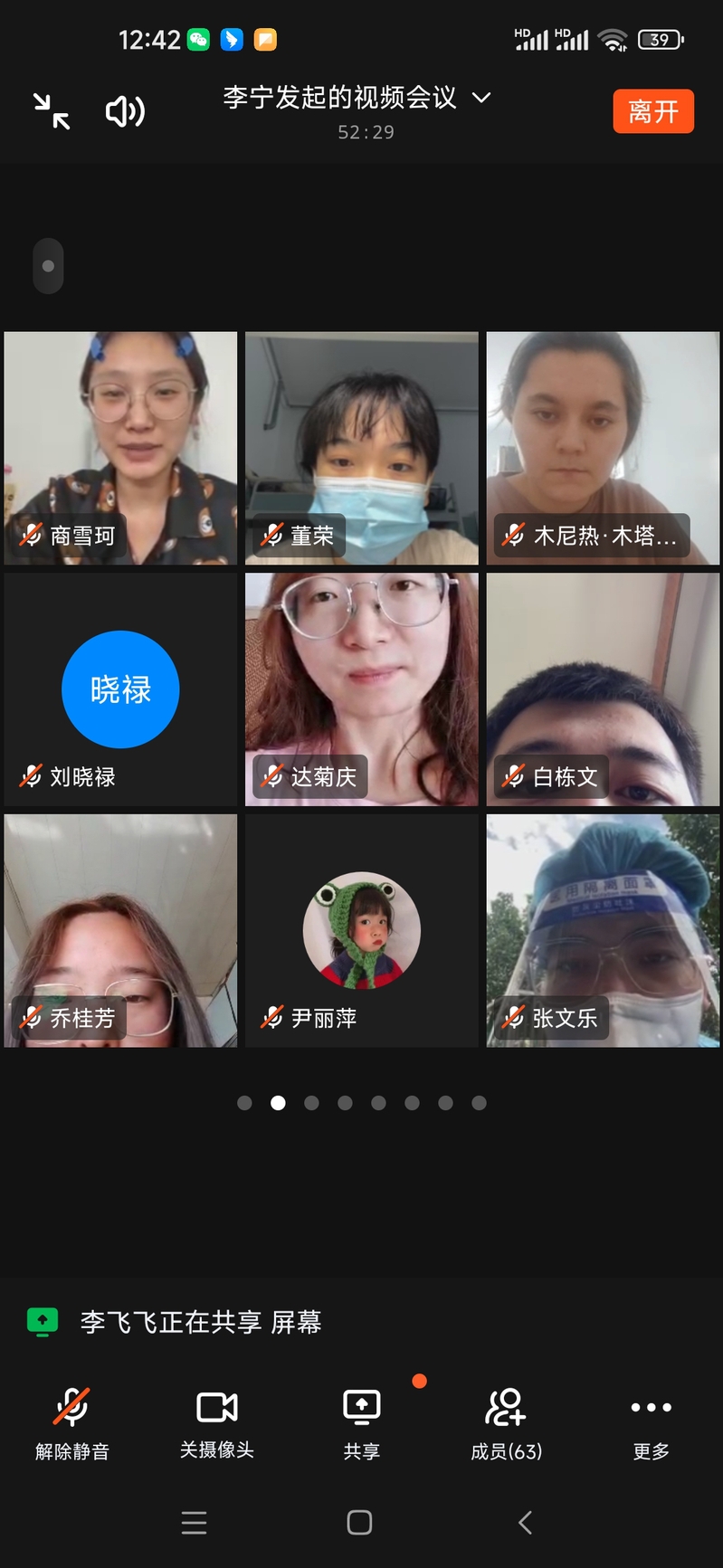
Task: Go back using system navigation
Action: click(525, 1523)
